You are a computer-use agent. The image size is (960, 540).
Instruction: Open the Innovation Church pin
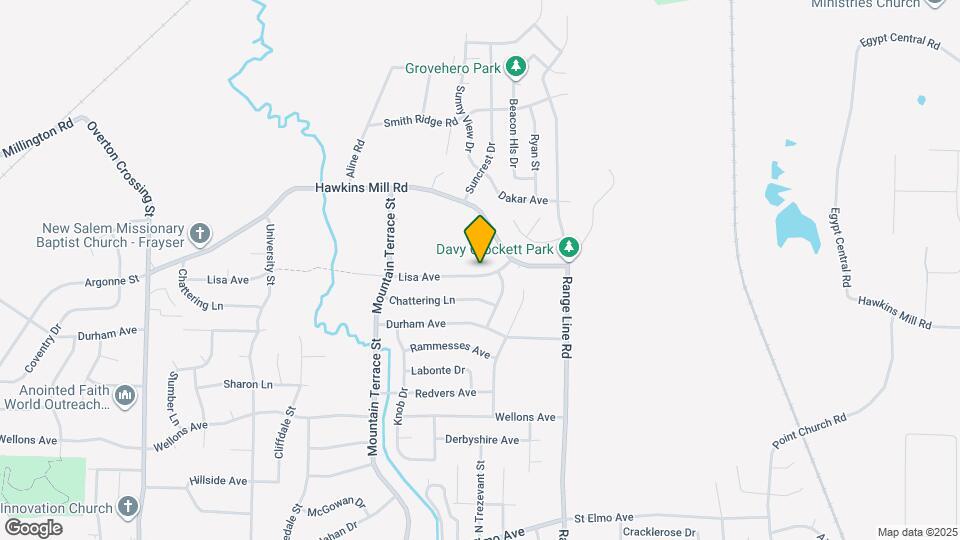click(126, 507)
